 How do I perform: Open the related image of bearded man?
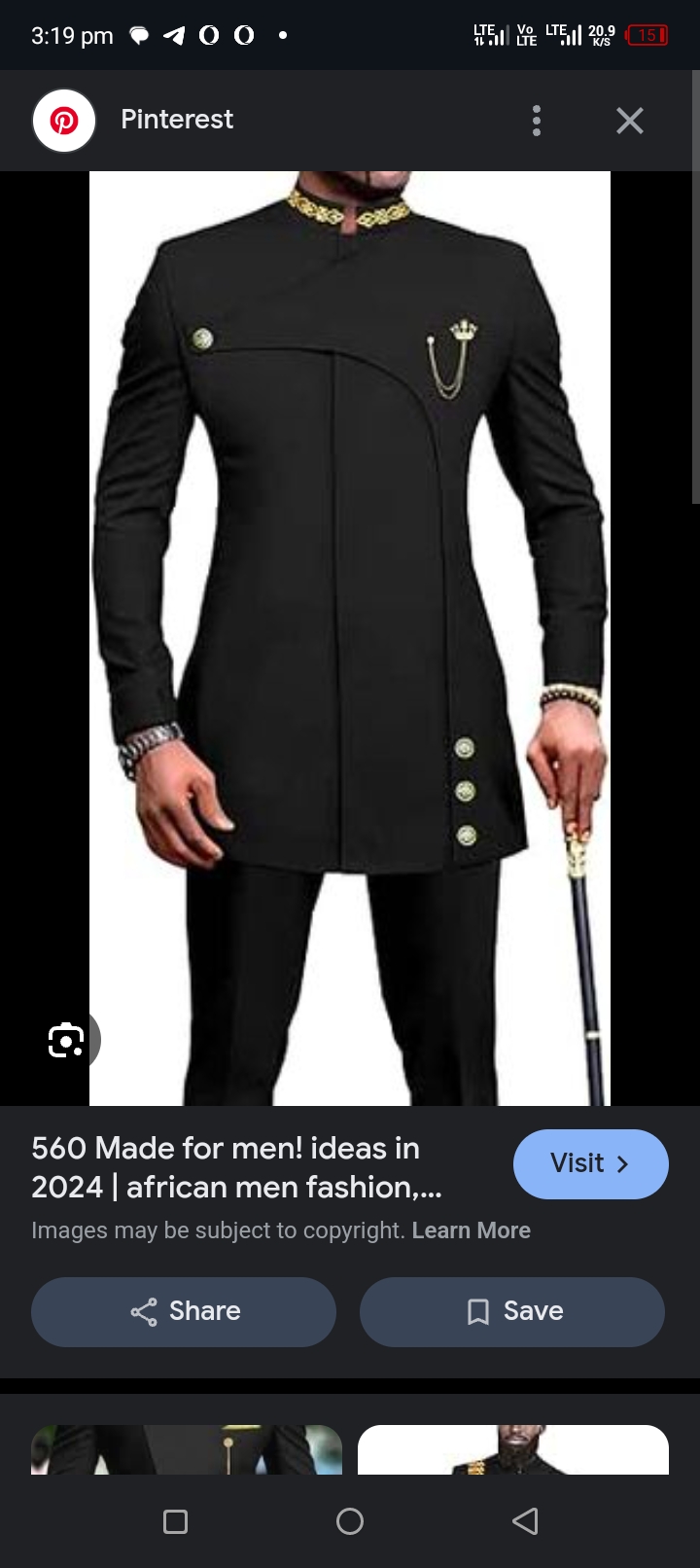point(513,1449)
